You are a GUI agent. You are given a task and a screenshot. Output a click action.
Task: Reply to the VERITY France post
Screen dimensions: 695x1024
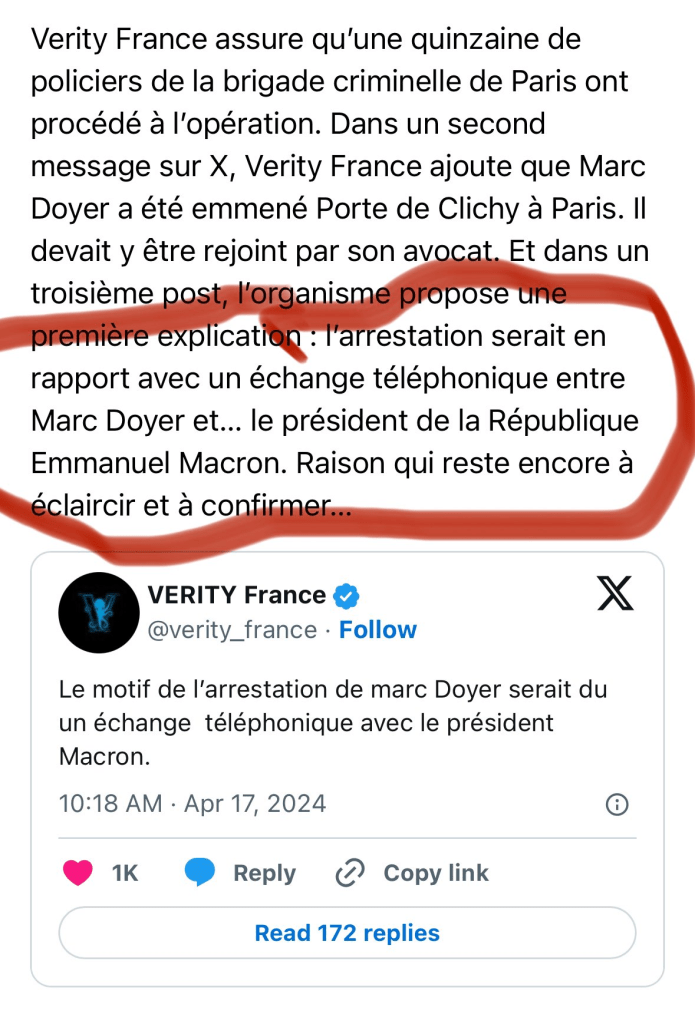click(240, 873)
